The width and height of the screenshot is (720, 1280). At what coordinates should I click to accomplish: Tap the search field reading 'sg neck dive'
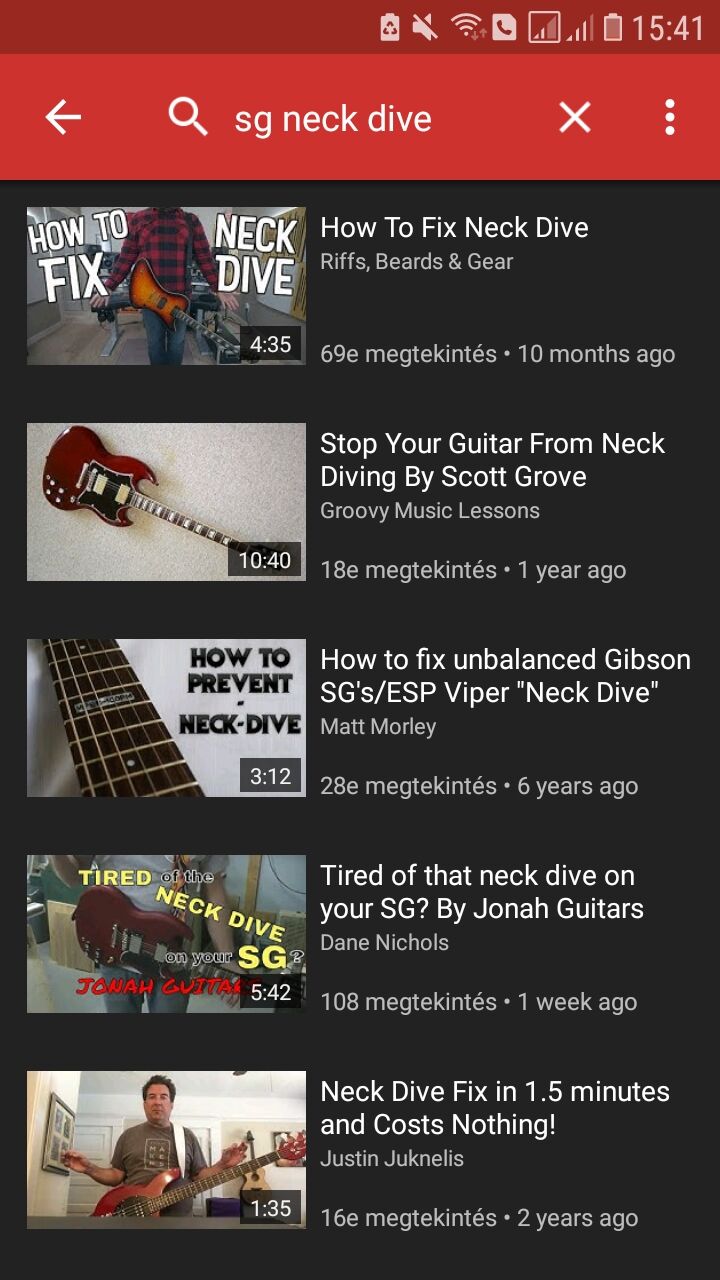(x=333, y=119)
